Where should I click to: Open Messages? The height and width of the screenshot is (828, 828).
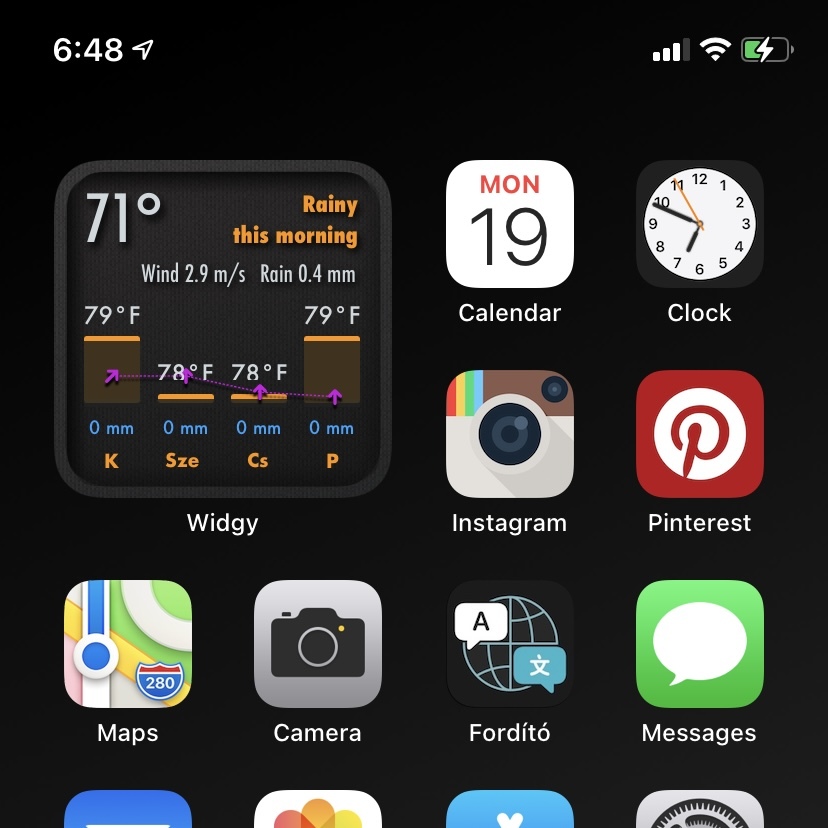[x=699, y=644]
